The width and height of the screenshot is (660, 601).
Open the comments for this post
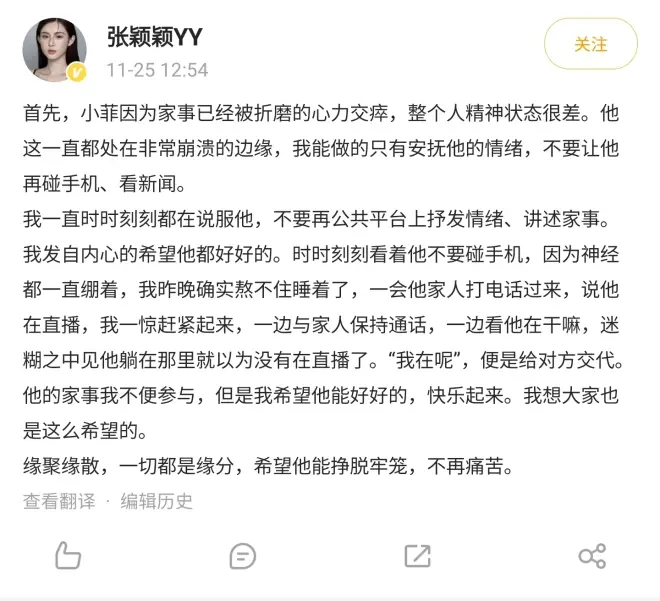point(242,556)
